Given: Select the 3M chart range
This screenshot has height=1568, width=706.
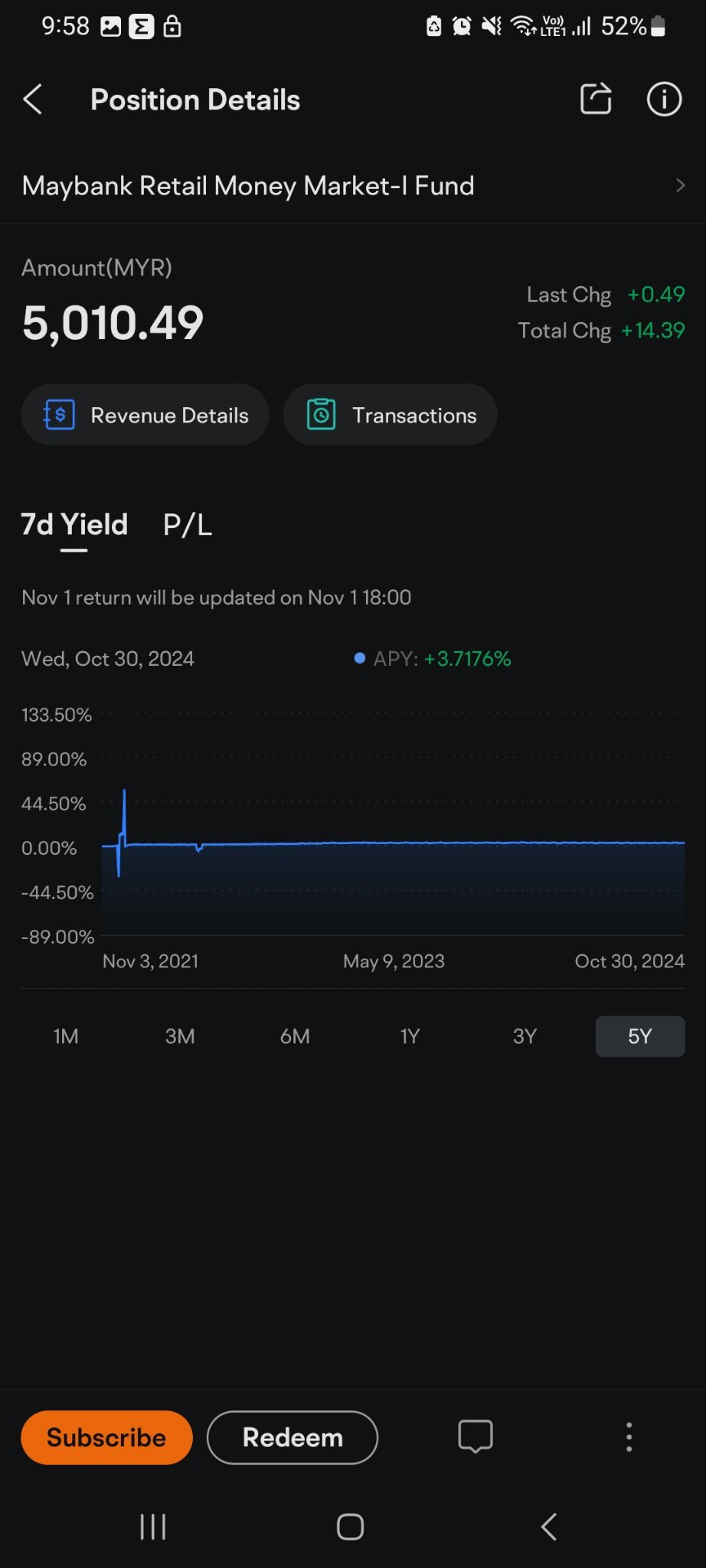Looking at the screenshot, I should 180,1036.
